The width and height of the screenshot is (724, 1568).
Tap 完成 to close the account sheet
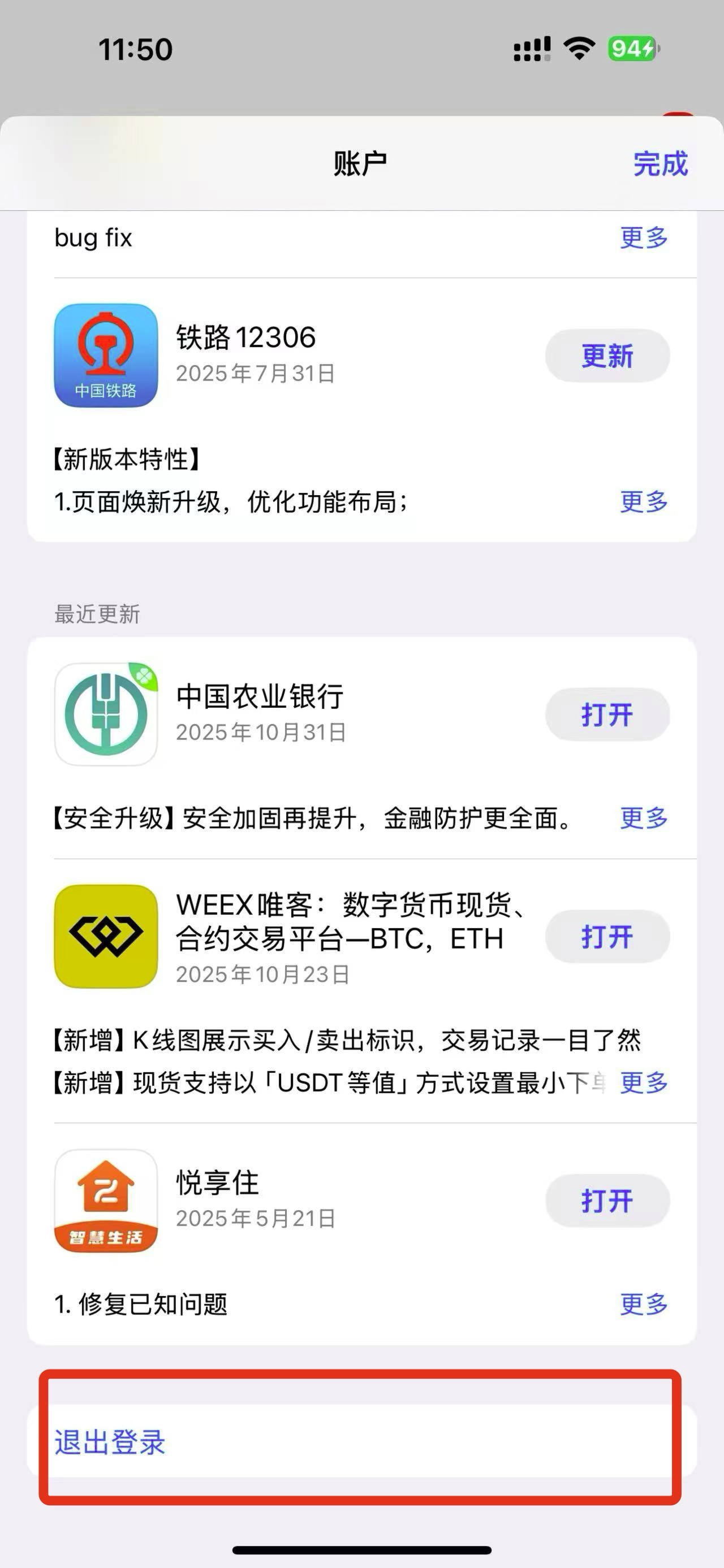(660, 164)
